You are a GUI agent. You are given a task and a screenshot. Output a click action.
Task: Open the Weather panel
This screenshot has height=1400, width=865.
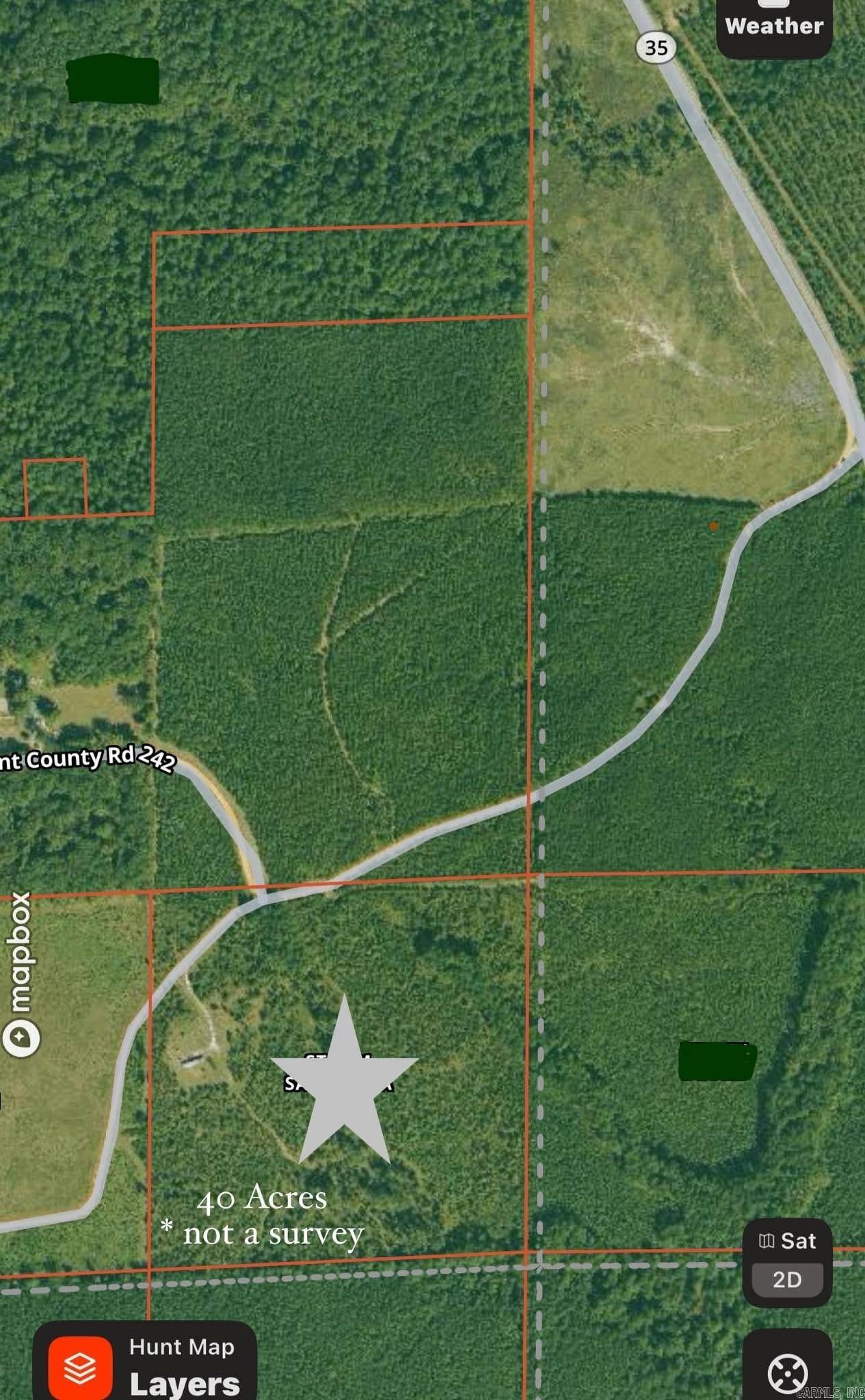click(x=774, y=25)
